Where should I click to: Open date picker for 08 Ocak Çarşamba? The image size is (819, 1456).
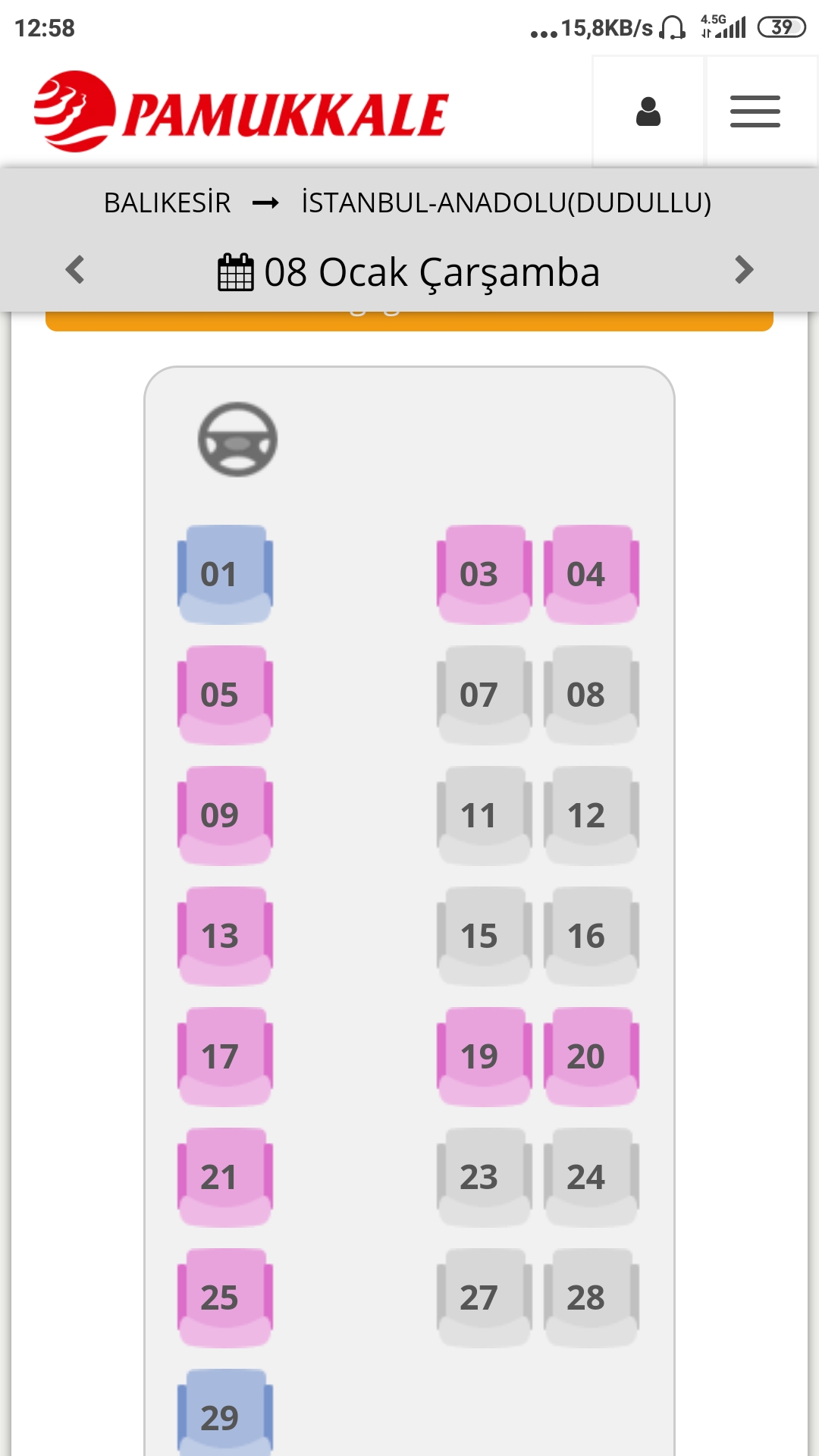[x=409, y=272]
